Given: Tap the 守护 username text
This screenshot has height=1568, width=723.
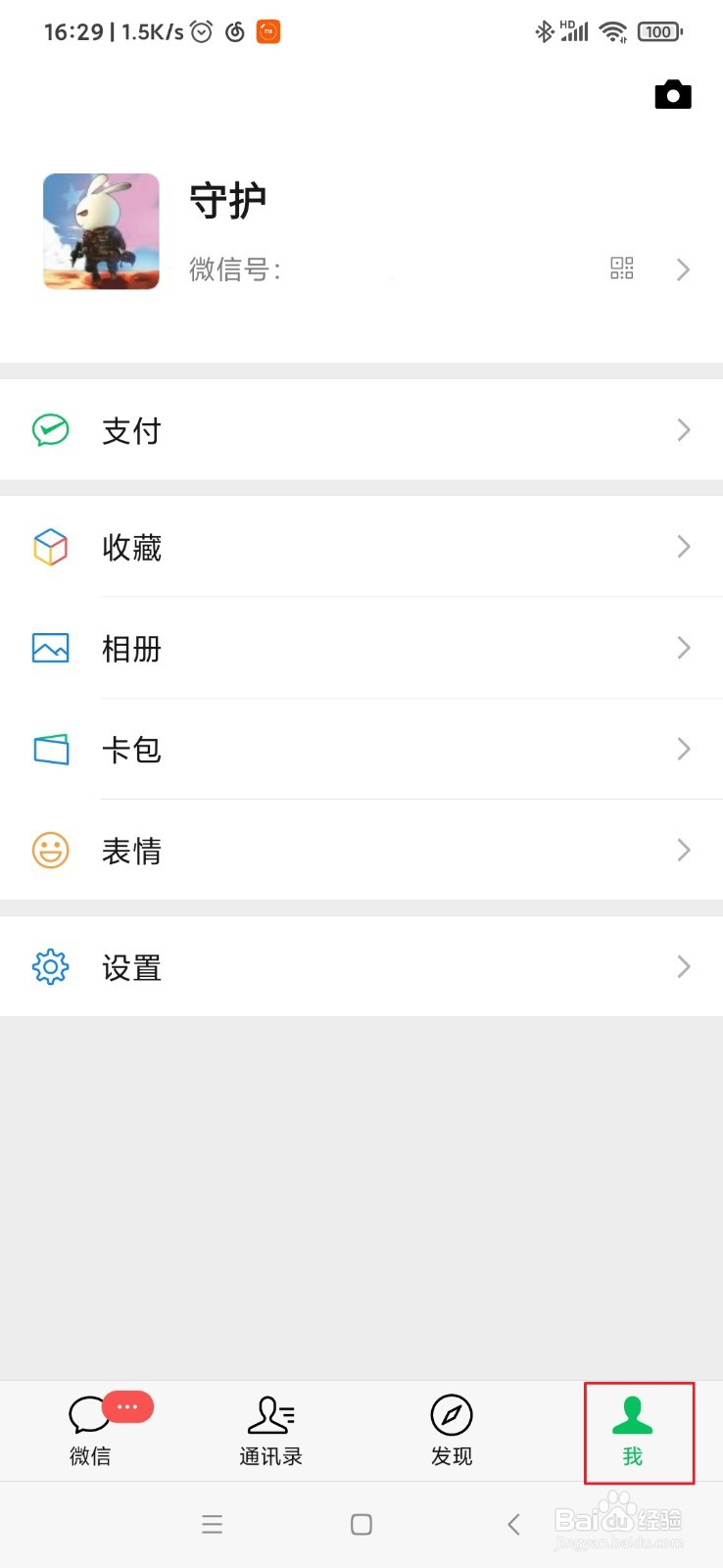Looking at the screenshot, I should [x=228, y=199].
